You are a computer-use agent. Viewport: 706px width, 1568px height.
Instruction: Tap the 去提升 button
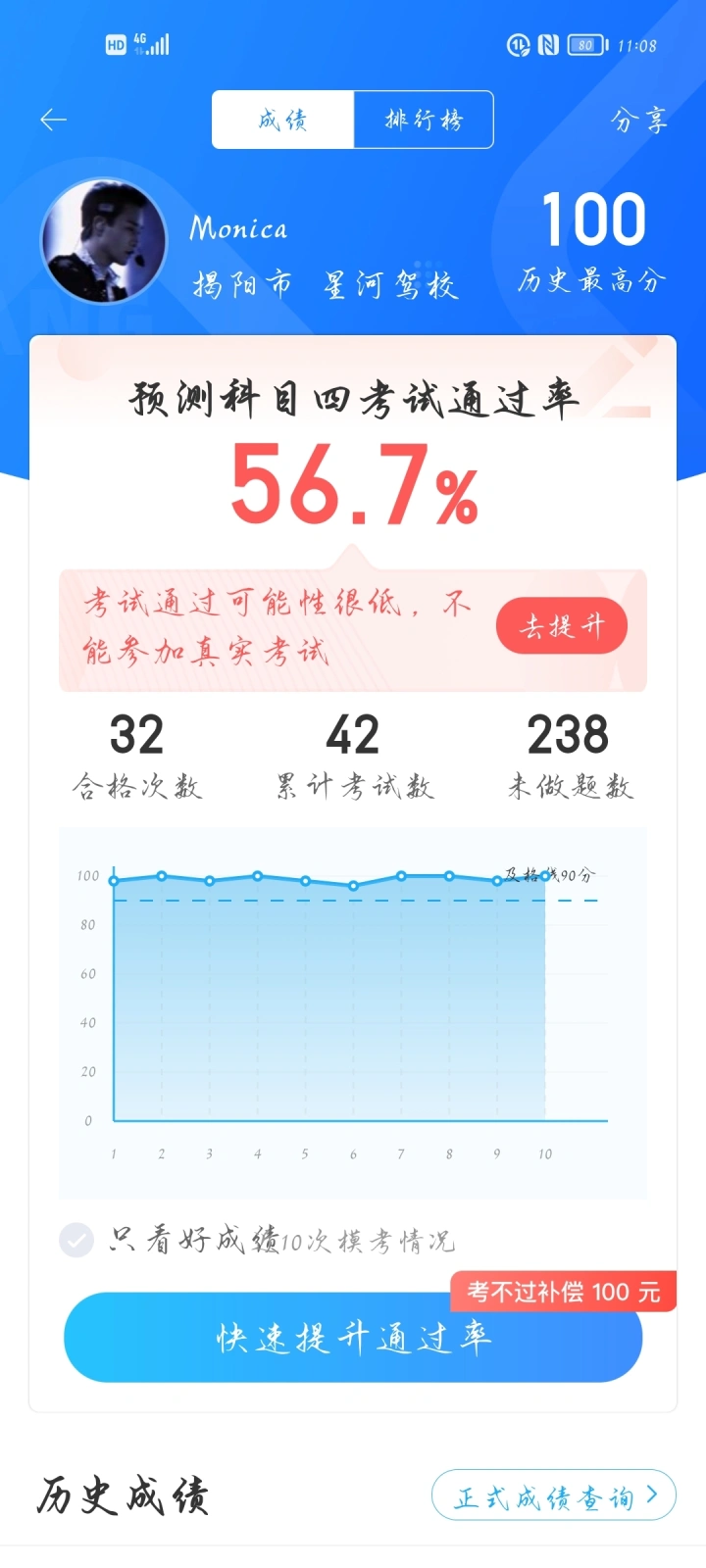562,625
